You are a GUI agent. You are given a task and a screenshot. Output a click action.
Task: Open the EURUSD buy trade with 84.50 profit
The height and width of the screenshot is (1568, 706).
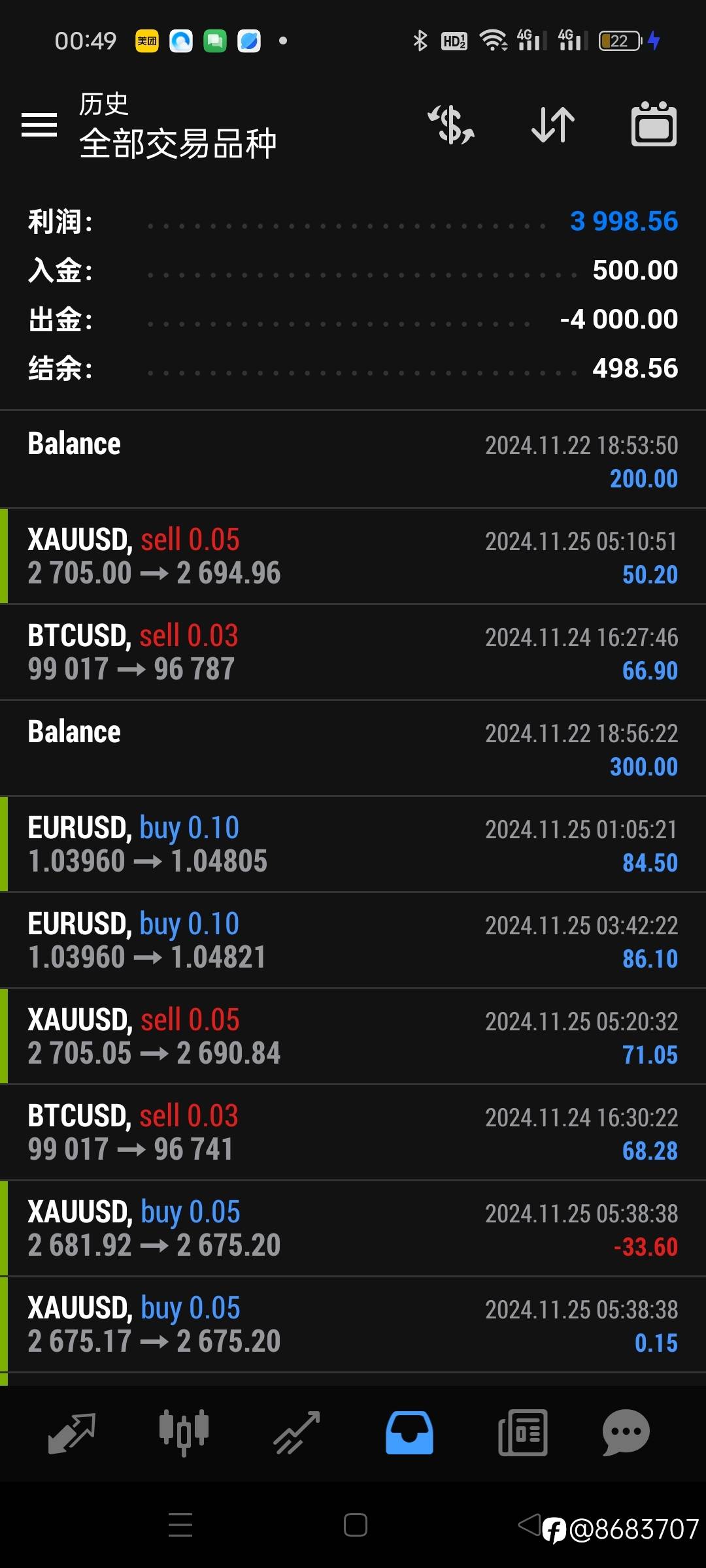pos(353,845)
